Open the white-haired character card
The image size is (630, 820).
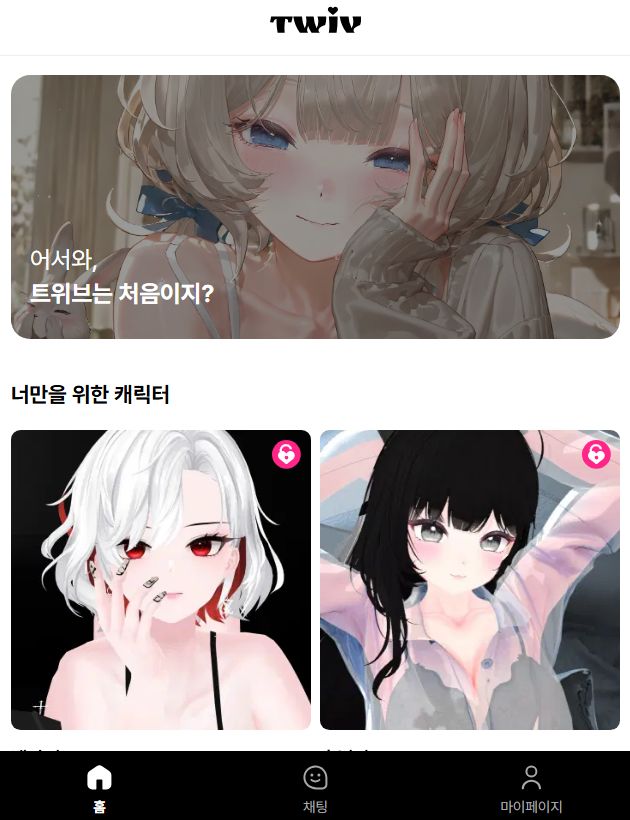pos(160,590)
